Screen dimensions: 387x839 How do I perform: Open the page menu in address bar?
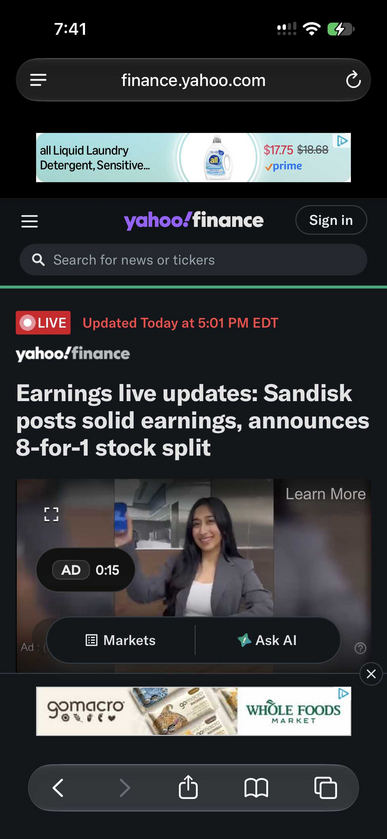point(38,80)
